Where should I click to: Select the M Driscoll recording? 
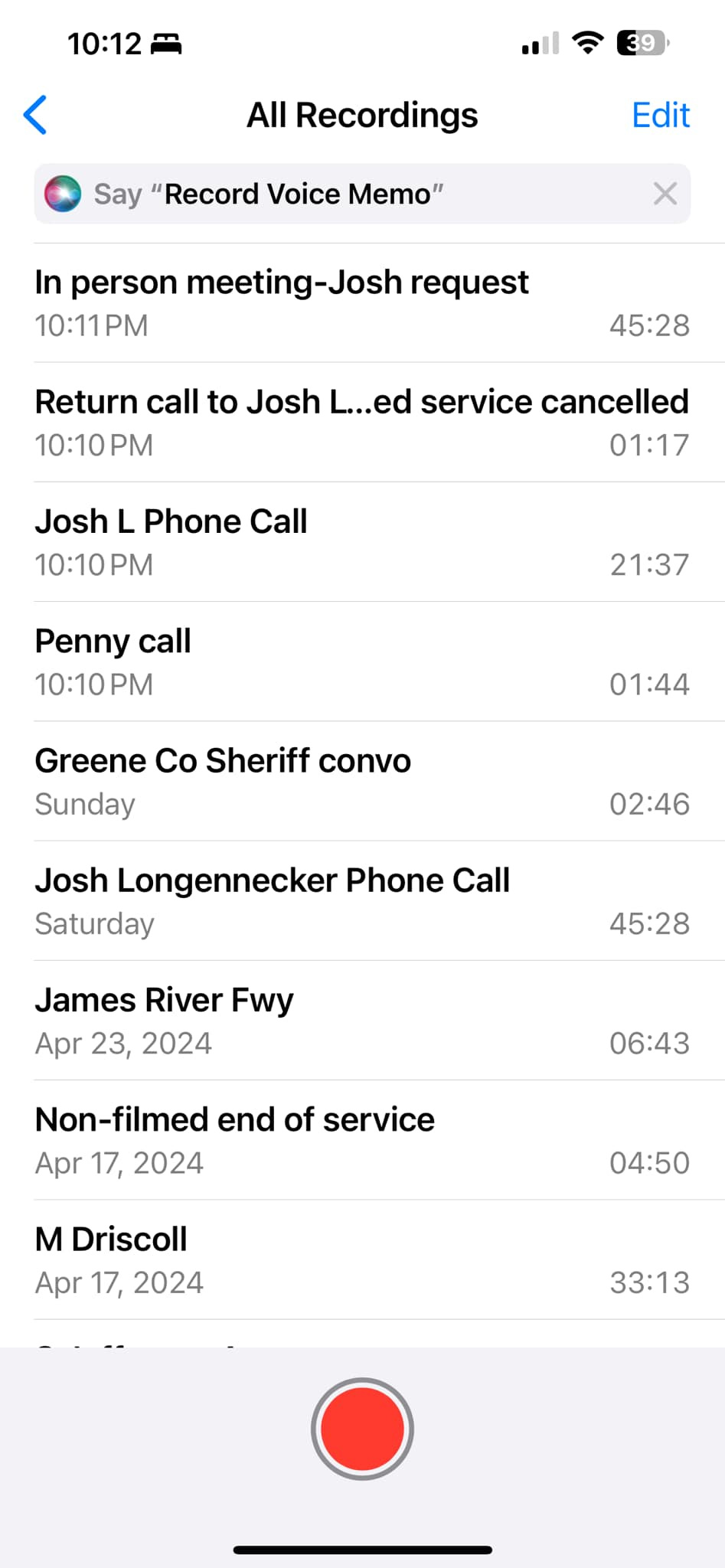pyautogui.click(x=362, y=1259)
